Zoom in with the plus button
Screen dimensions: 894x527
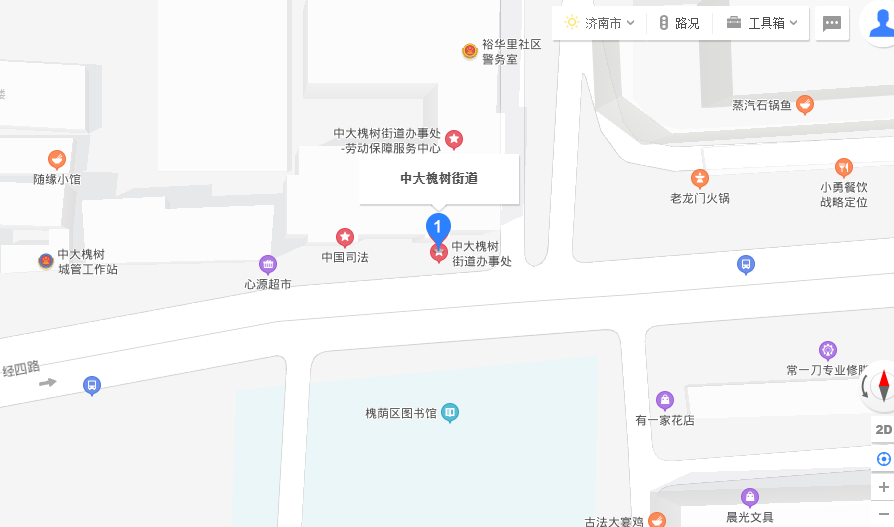883,487
